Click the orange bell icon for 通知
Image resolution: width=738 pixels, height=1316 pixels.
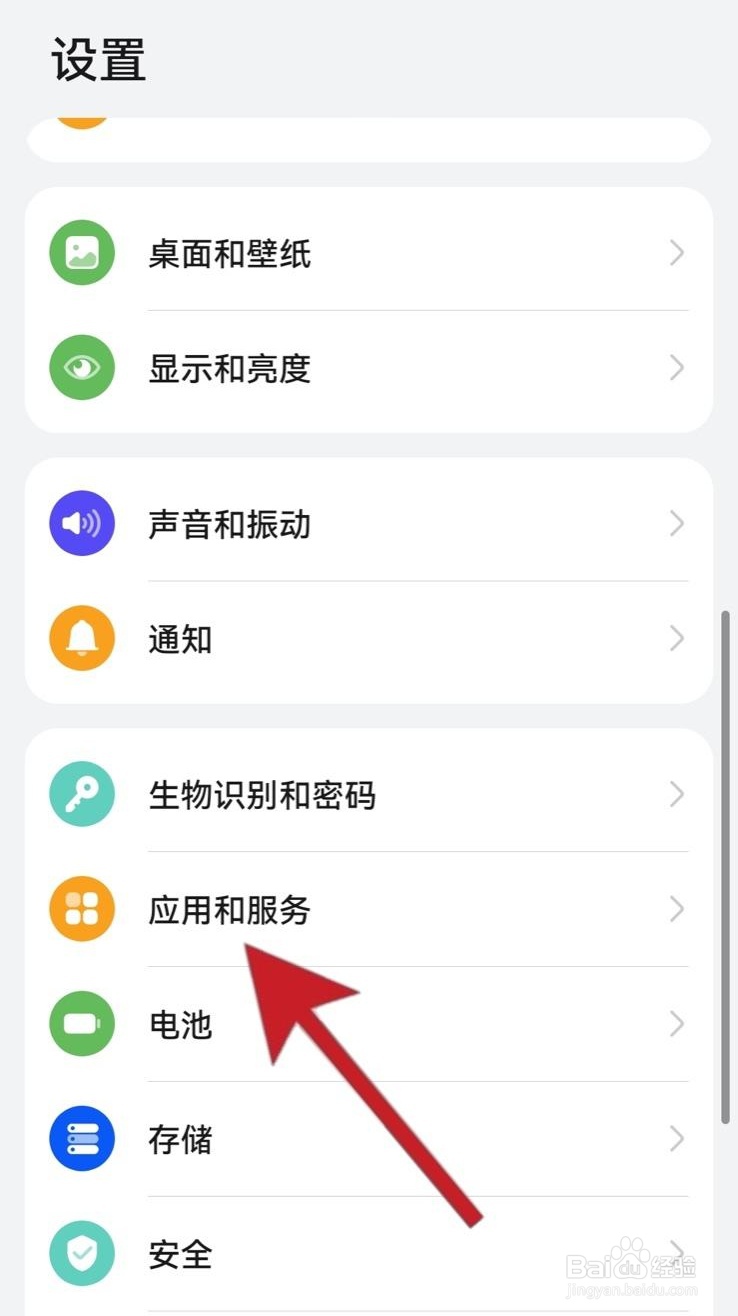tap(81, 638)
